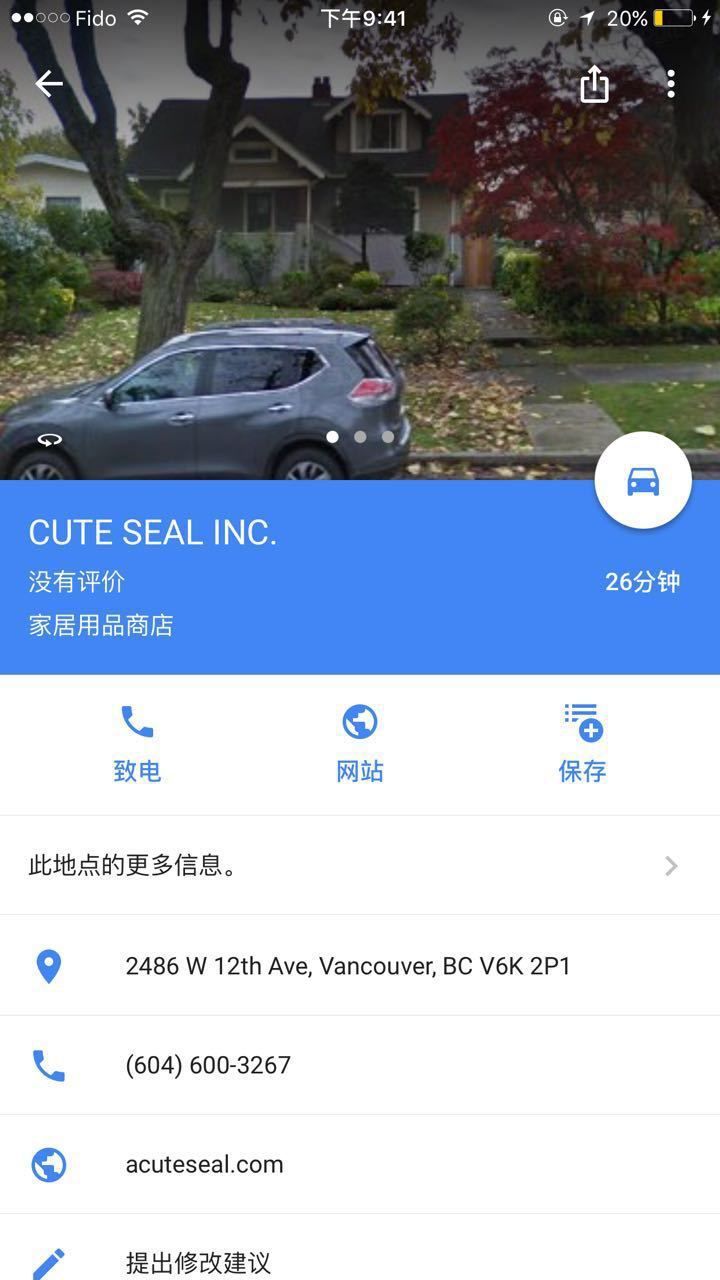Select 提出修改建议 to suggest an edit
720x1280 pixels.
click(198, 1262)
